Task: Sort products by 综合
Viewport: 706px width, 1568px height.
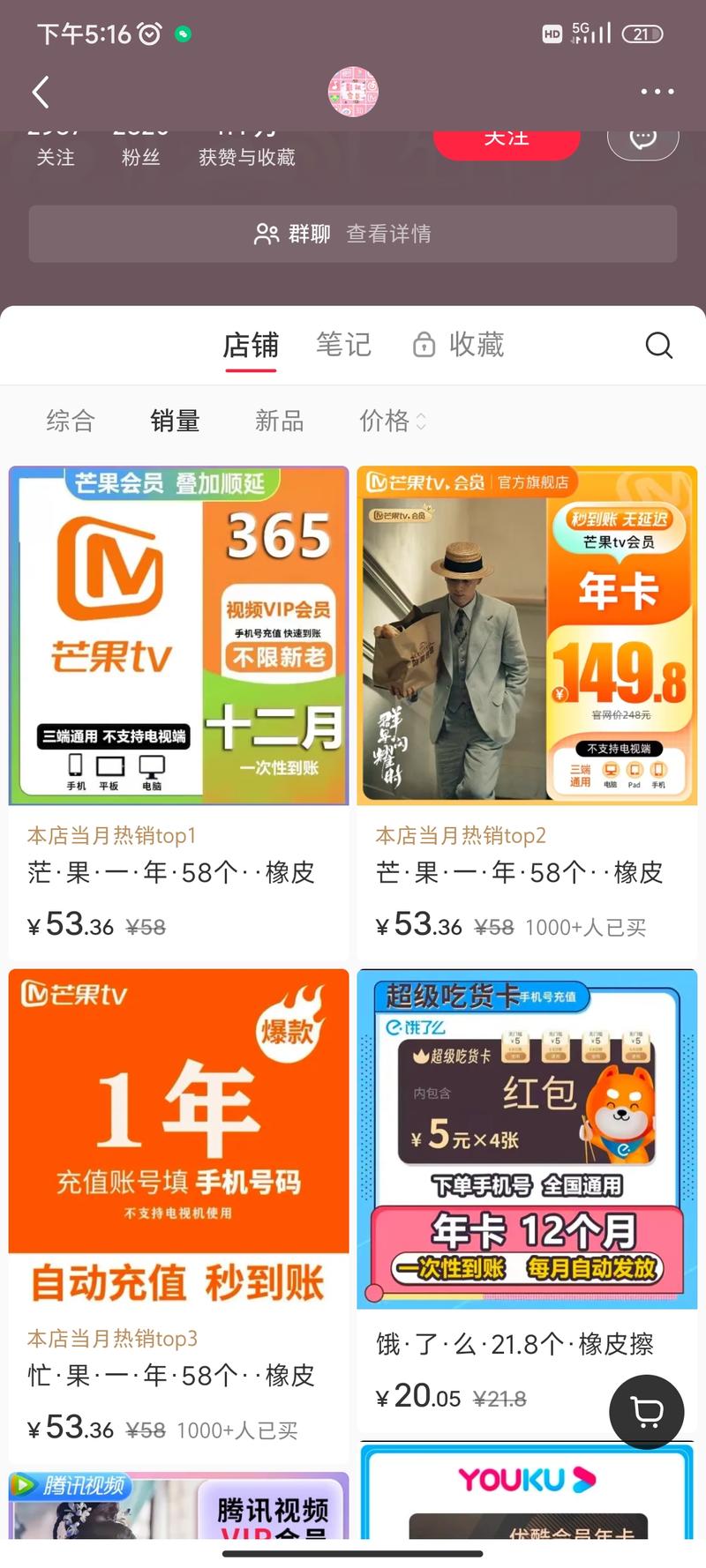Action: point(71,421)
